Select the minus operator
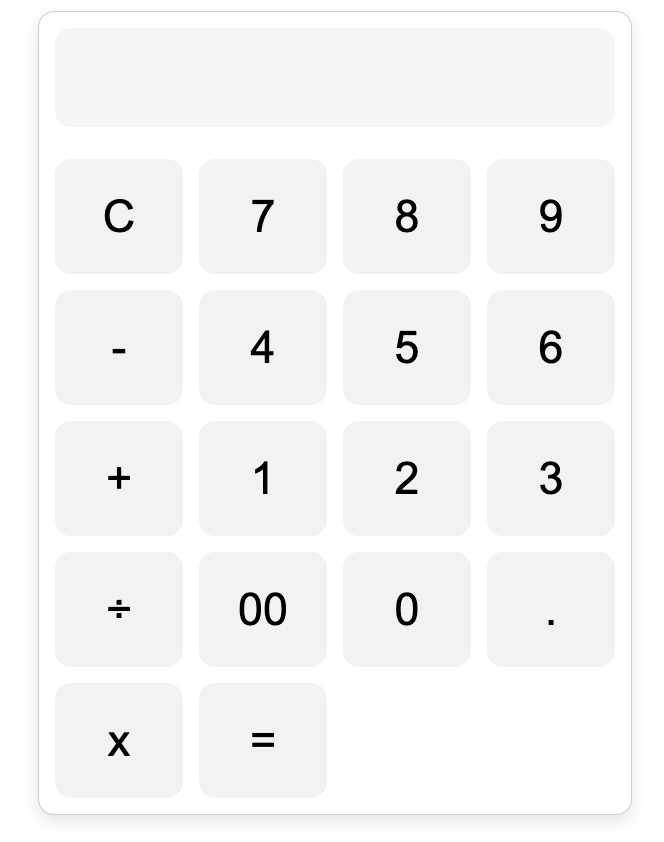Screen dimensions: 664x842 [119, 347]
